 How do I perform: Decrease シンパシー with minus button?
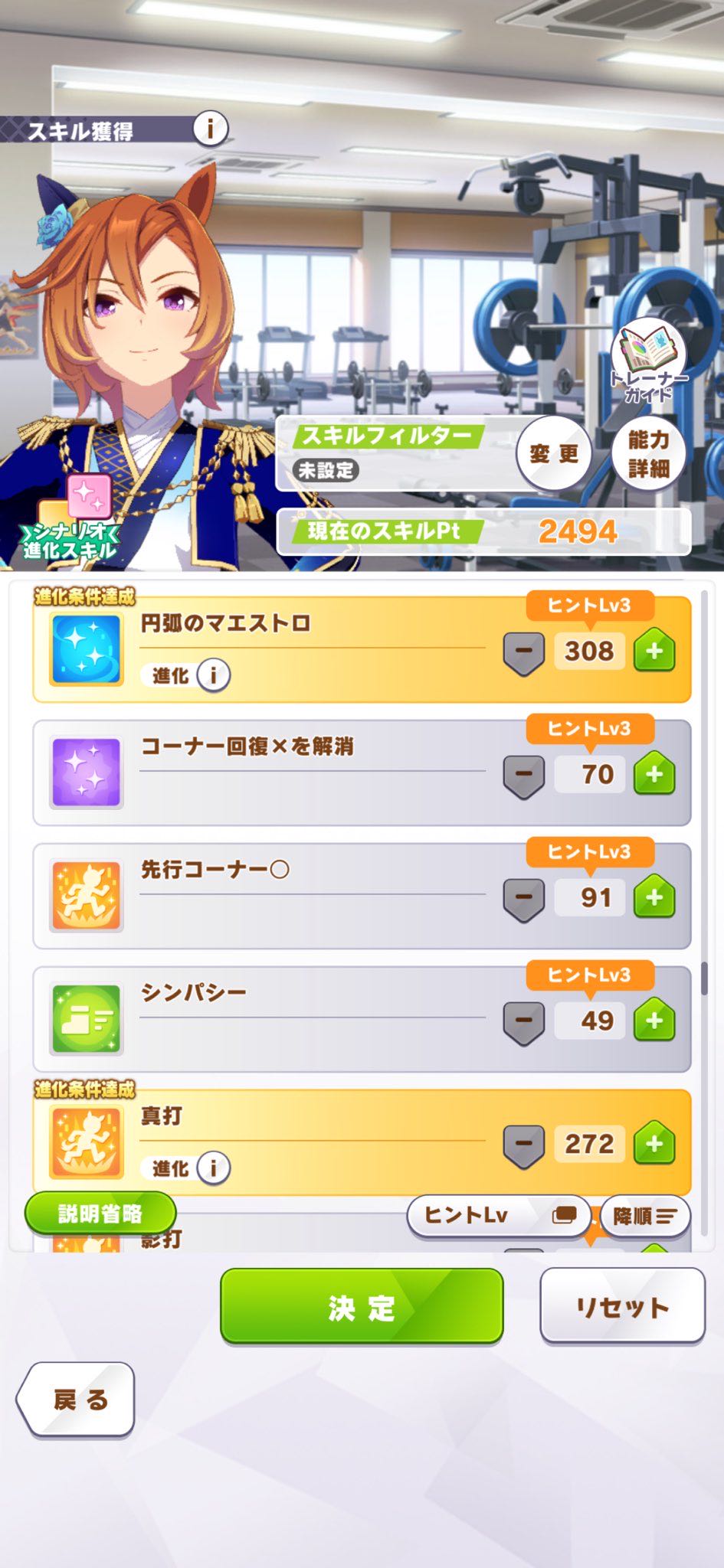pos(524,1021)
